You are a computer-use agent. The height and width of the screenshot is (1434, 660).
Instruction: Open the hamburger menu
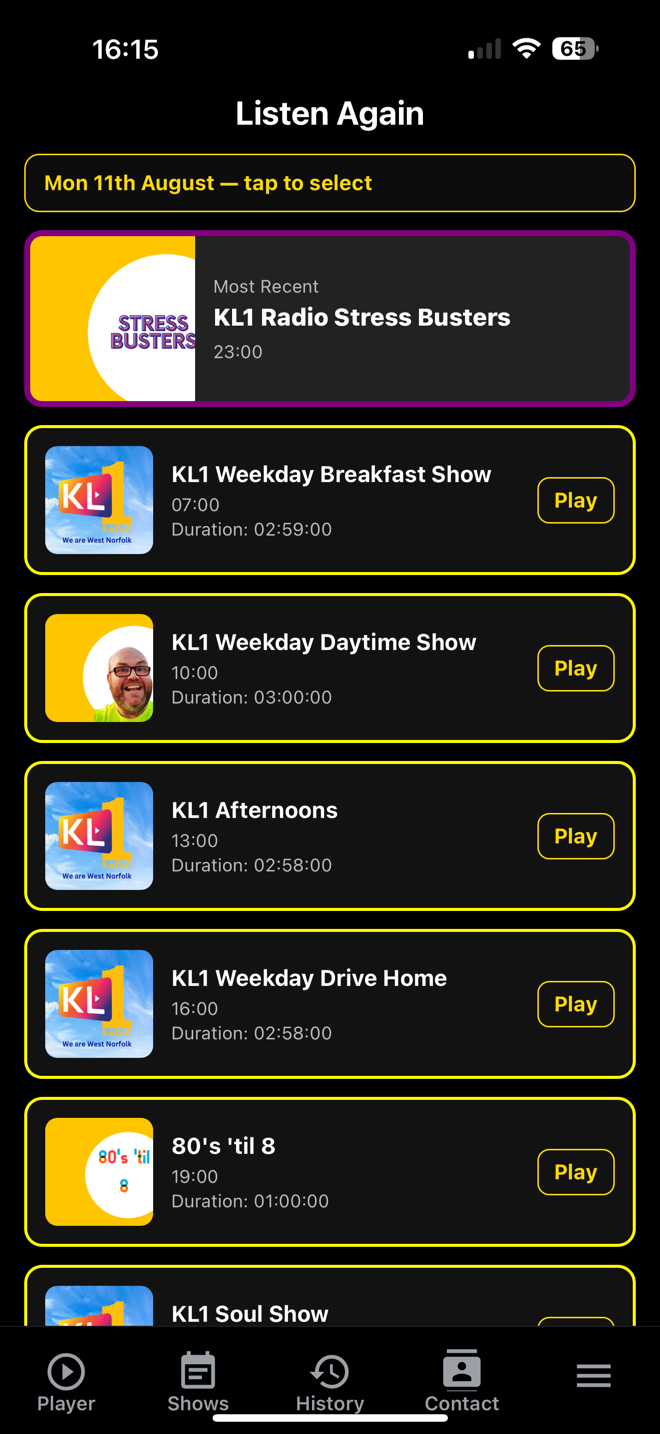pyautogui.click(x=593, y=1376)
